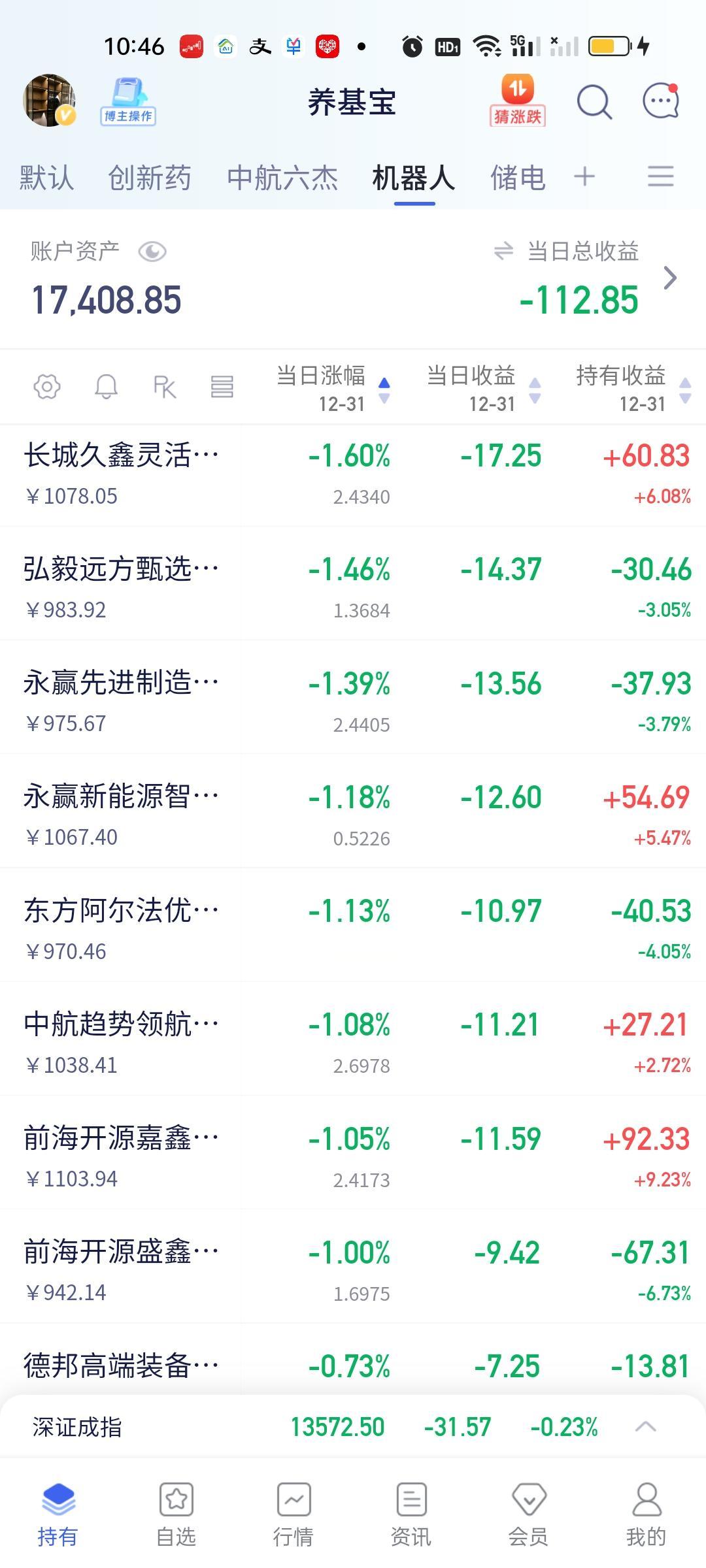Open the alerts bell icon
The width and height of the screenshot is (706, 1568).
(106, 387)
